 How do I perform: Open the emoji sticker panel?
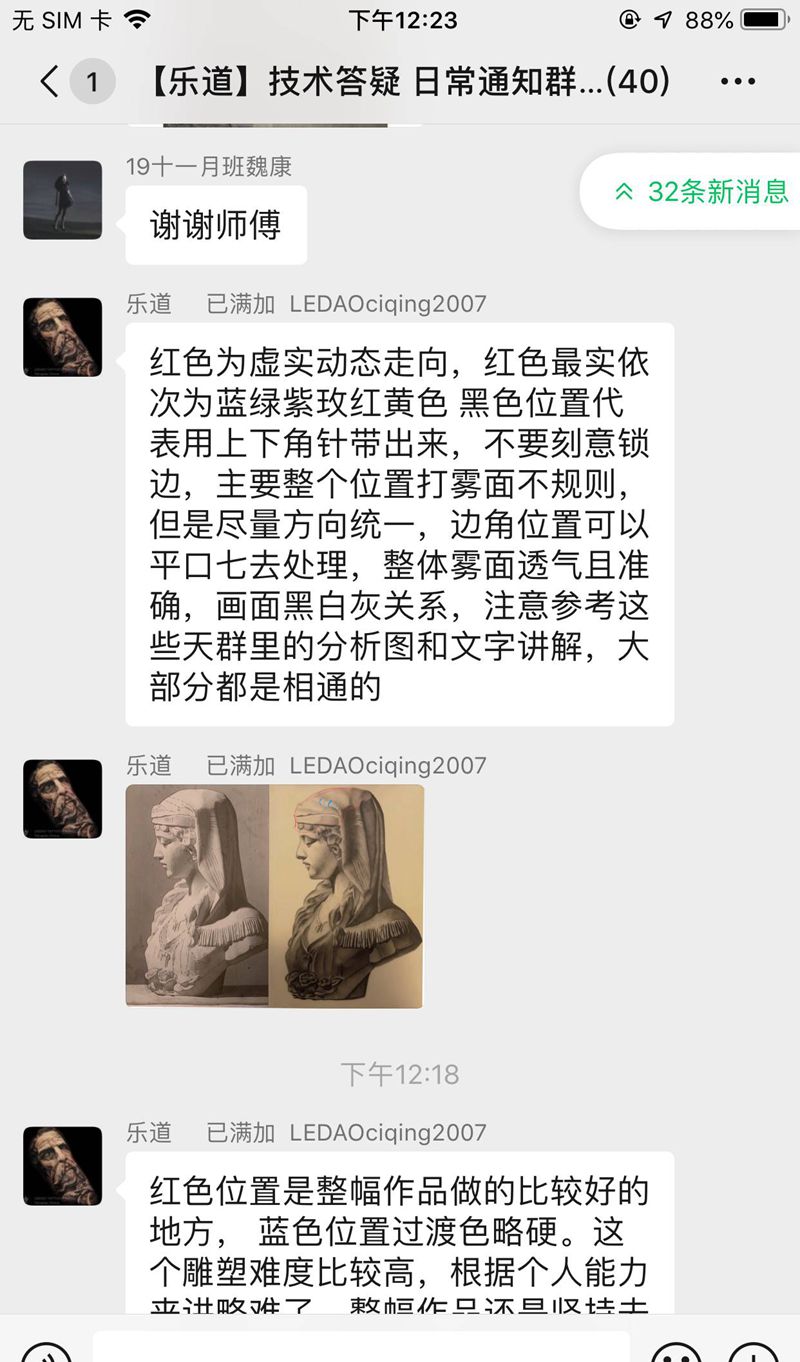click(x=677, y=1352)
